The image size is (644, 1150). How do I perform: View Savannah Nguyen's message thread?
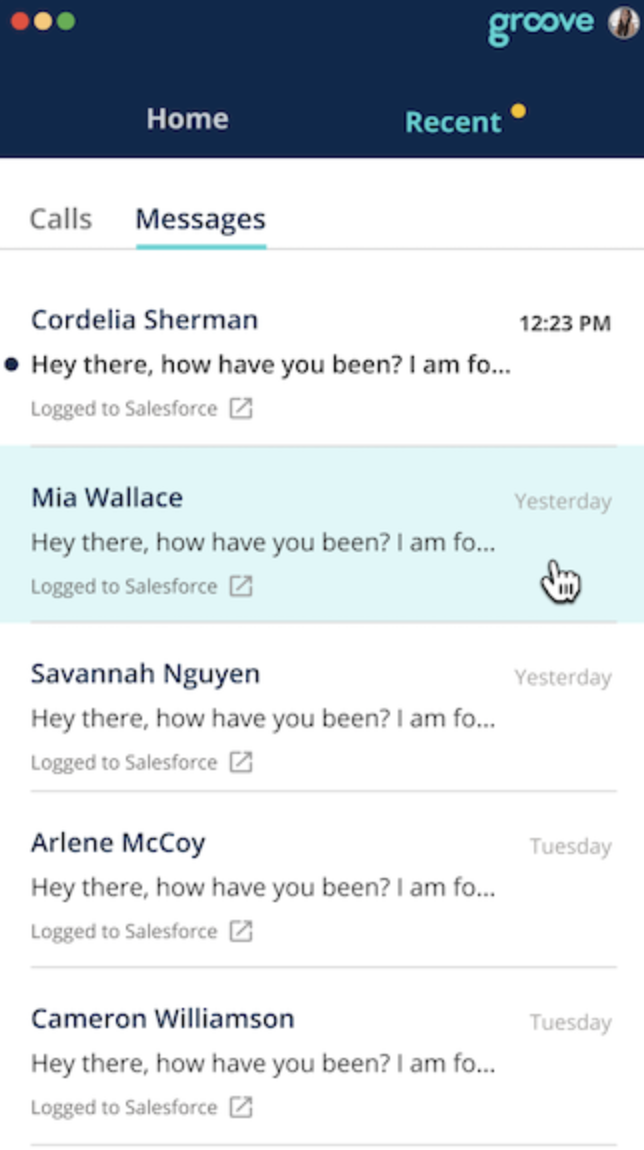pos(270,718)
